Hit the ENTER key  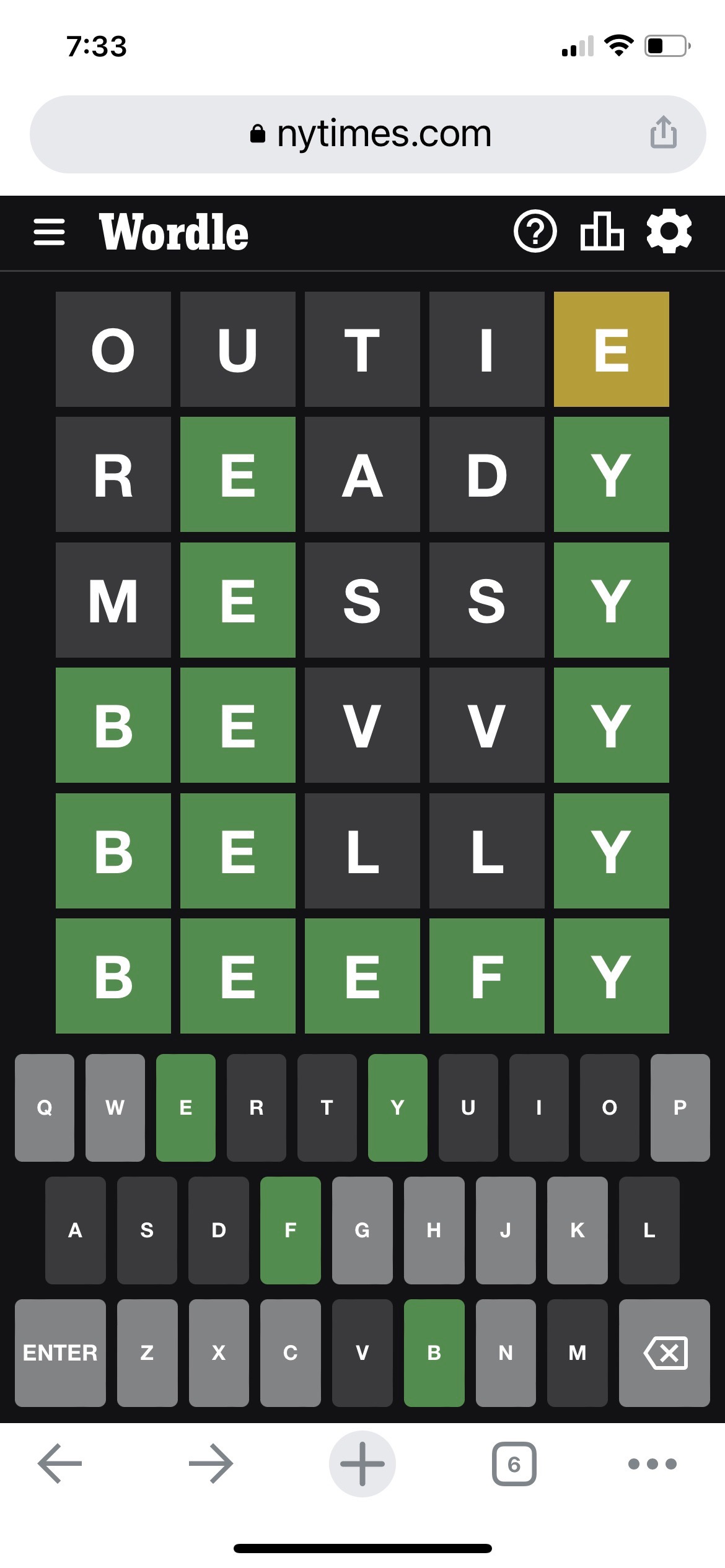(60, 1353)
